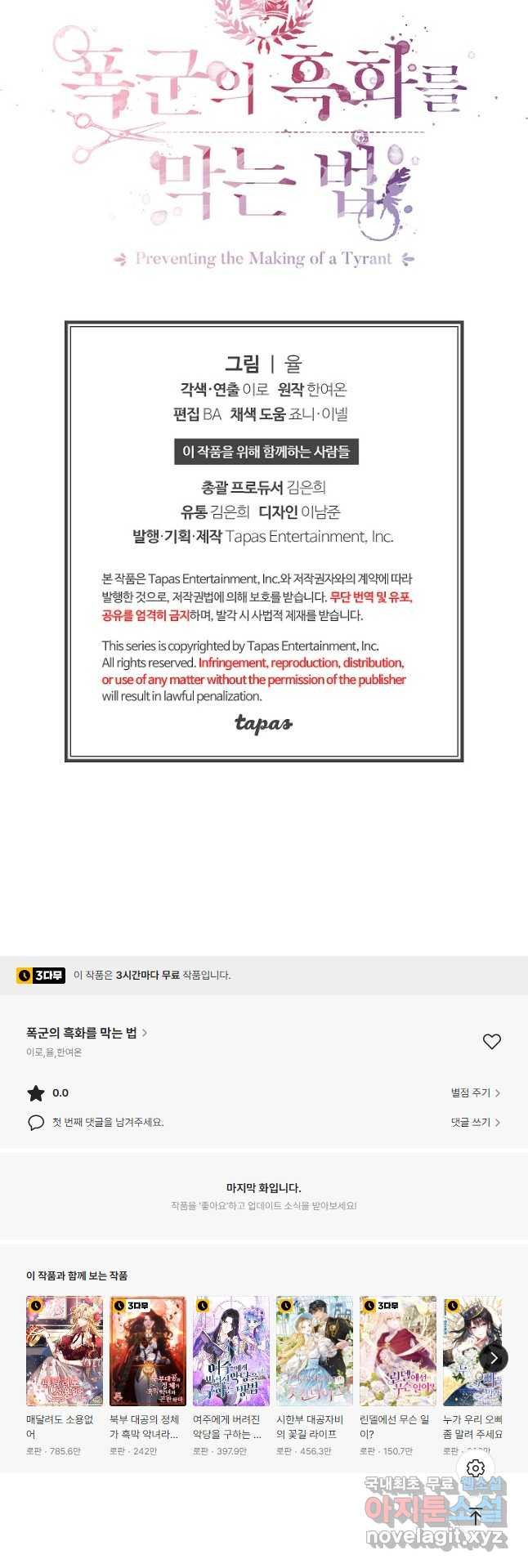Like this series with the heart icon
Screen dimensions: 528x1568
[491, 1041]
